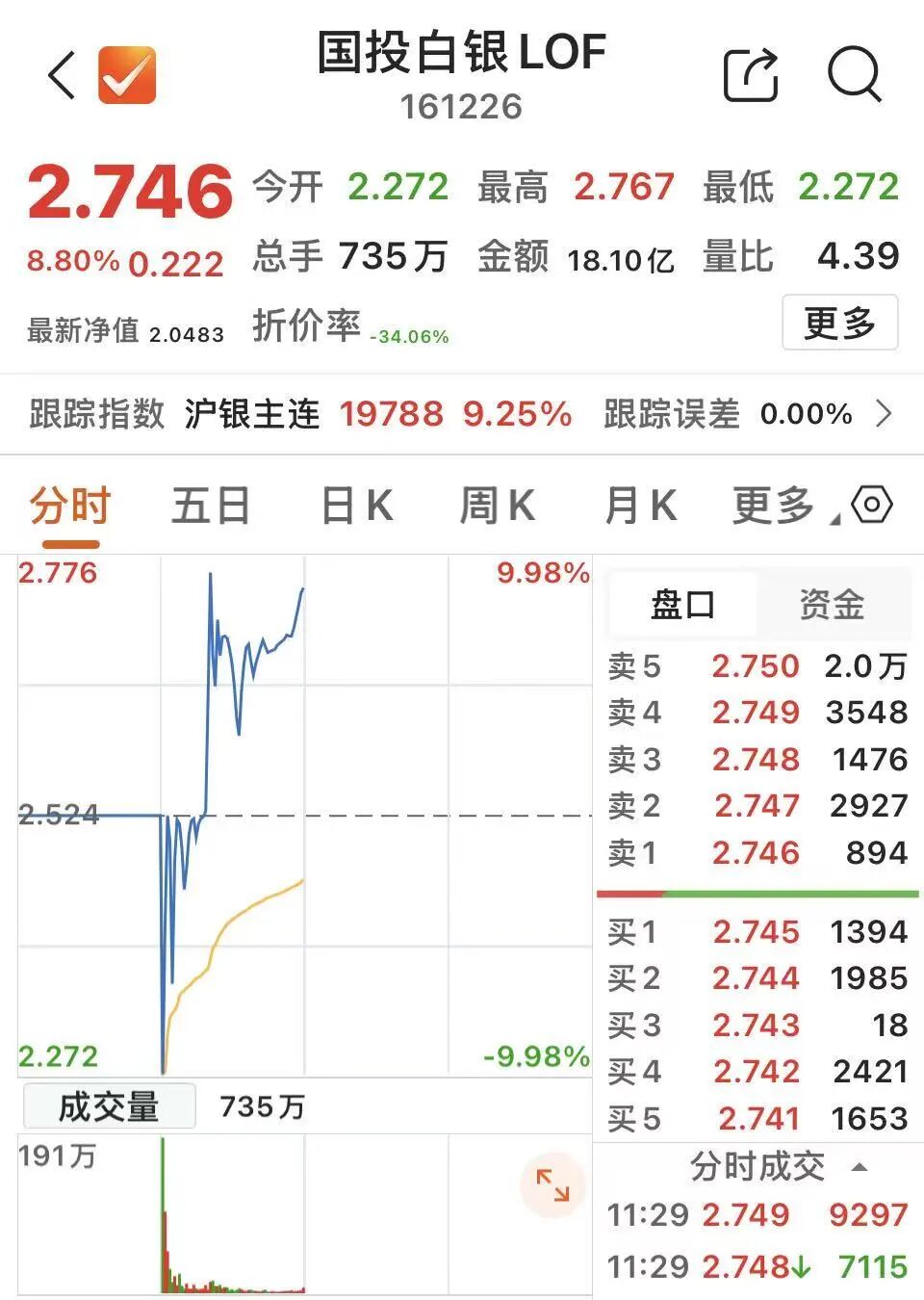This screenshot has width=924, height=1300.
Task: Tap the 更多 button beside 折价率
Action: pos(839,324)
